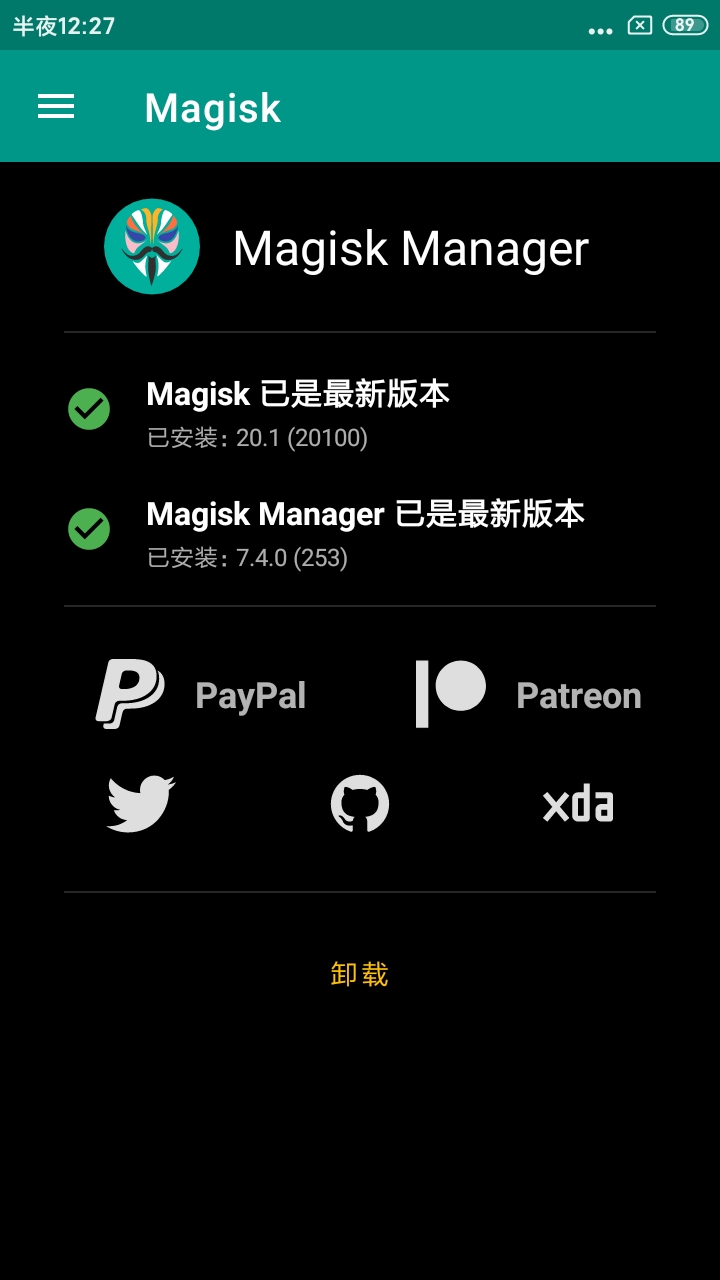Open the xda forum link

[x=578, y=804]
